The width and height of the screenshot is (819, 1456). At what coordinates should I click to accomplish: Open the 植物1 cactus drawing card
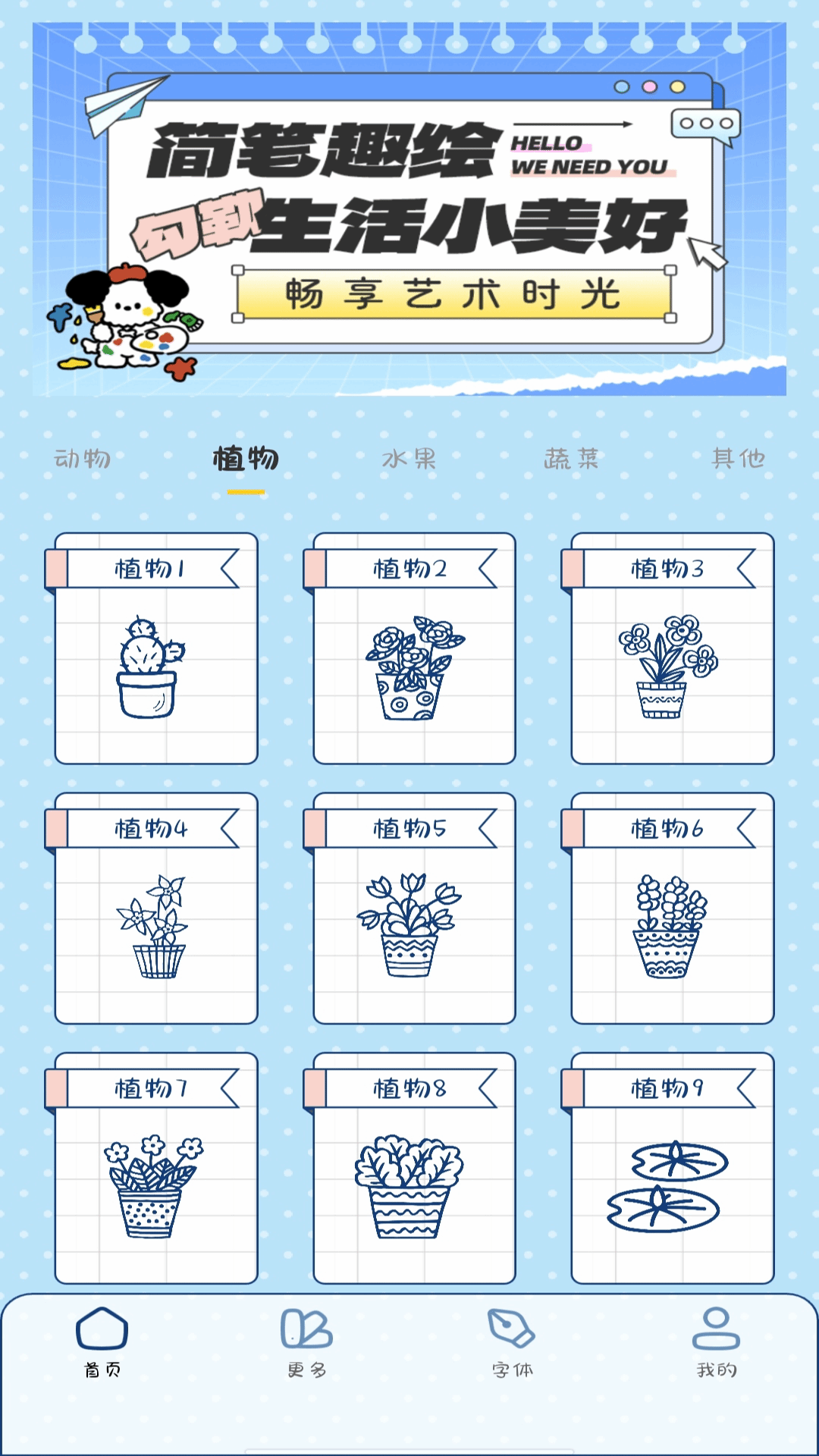[156, 649]
